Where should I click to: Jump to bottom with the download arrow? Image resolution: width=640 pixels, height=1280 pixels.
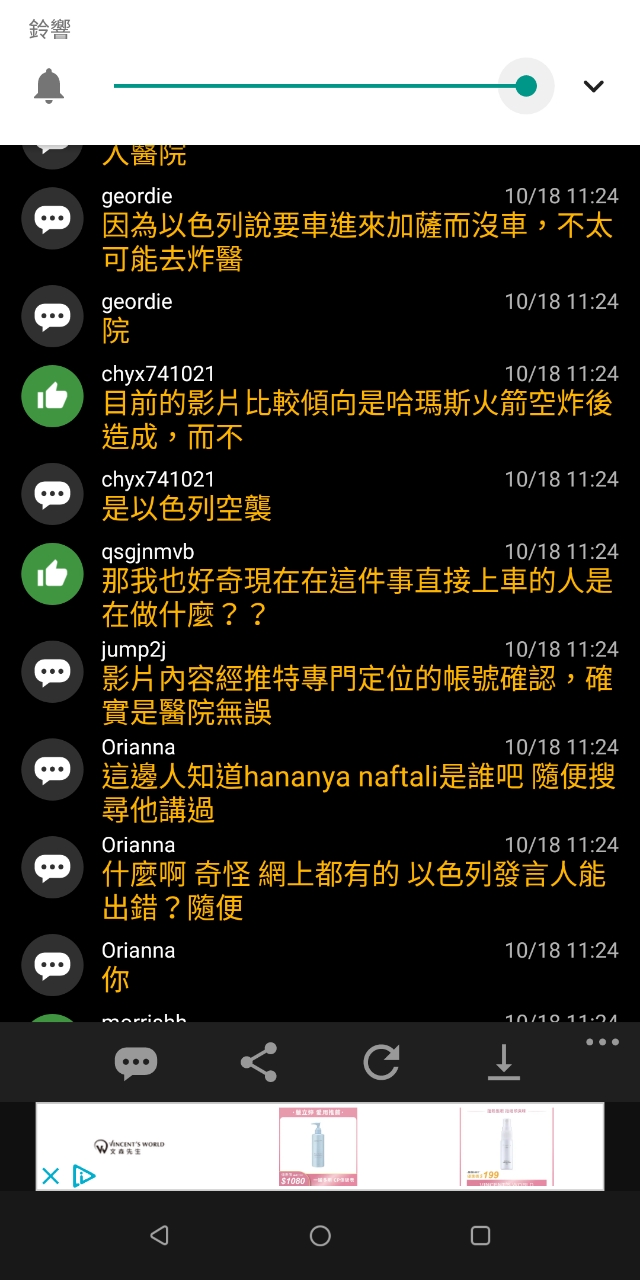coord(504,1062)
